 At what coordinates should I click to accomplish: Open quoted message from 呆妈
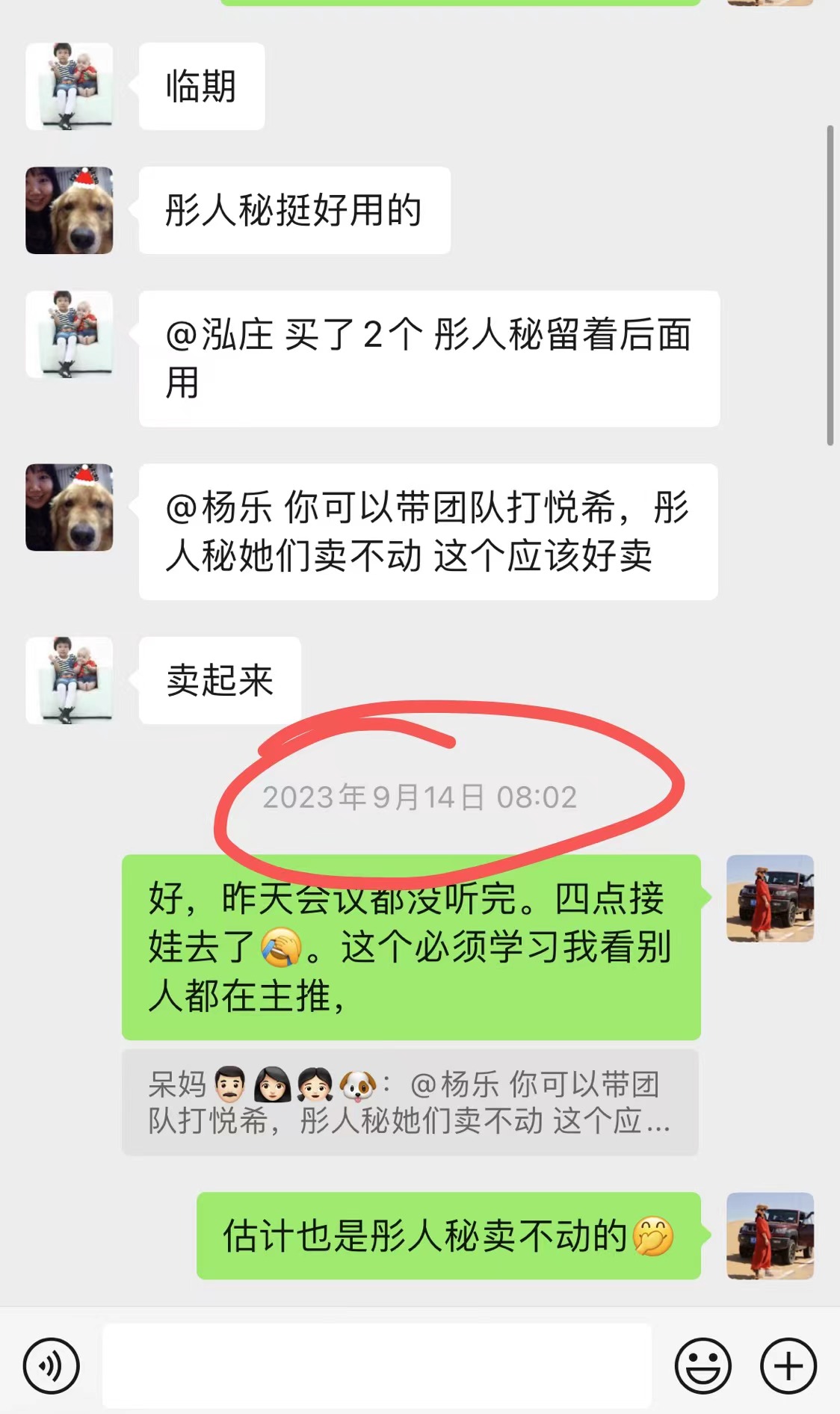tap(410, 1102)
